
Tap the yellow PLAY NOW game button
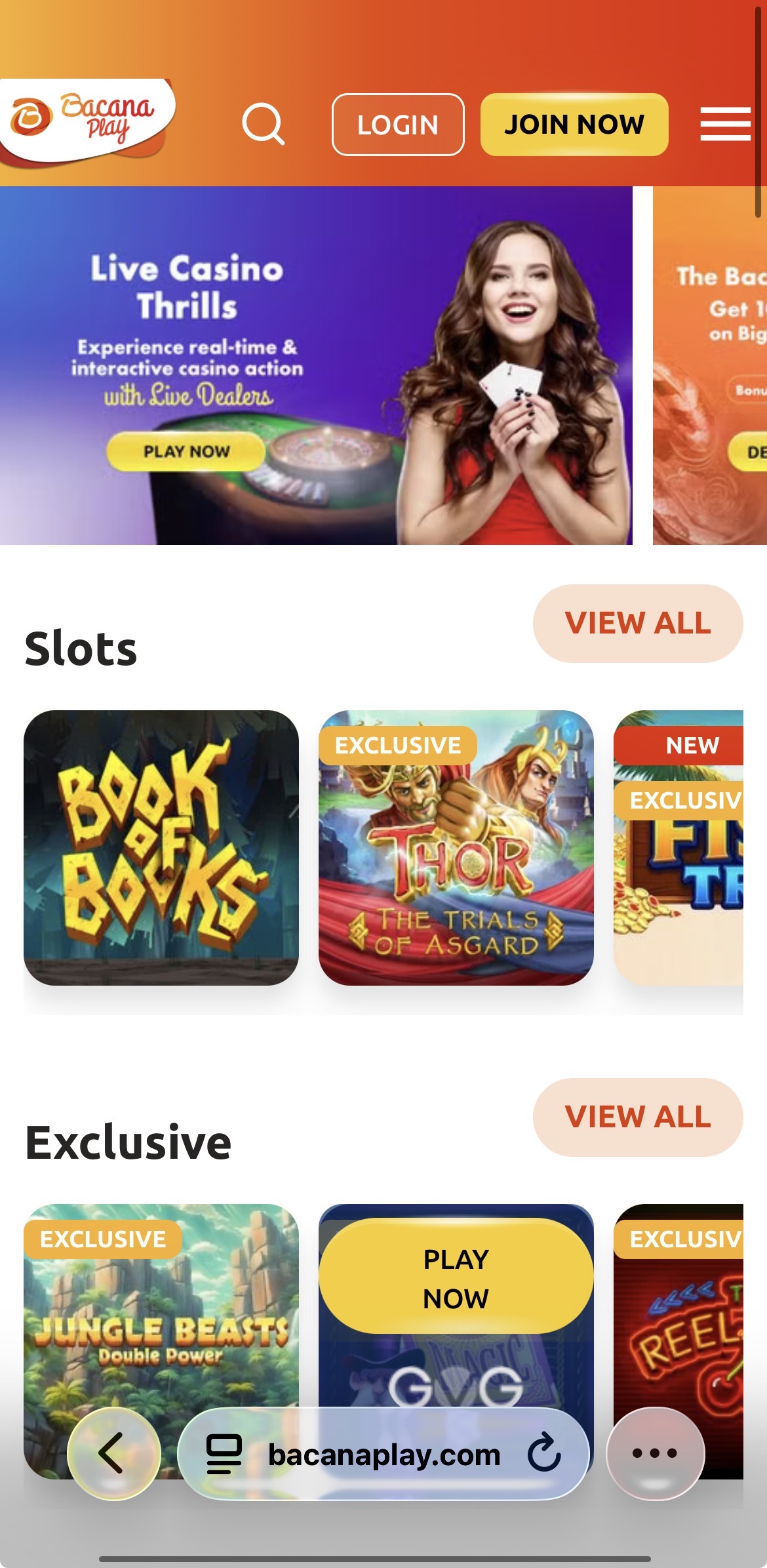coord(456,1278)
